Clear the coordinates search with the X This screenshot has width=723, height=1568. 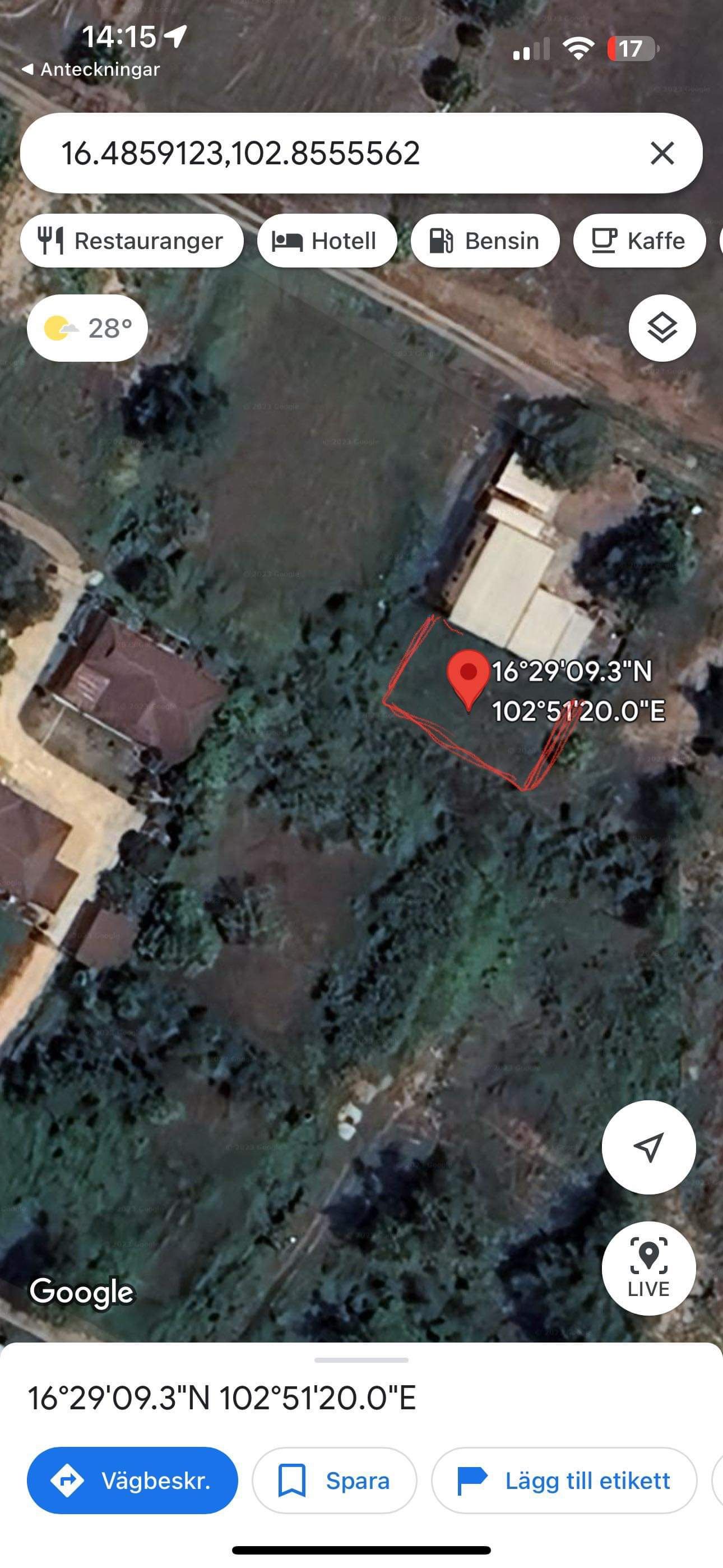(x=661, y=153)
